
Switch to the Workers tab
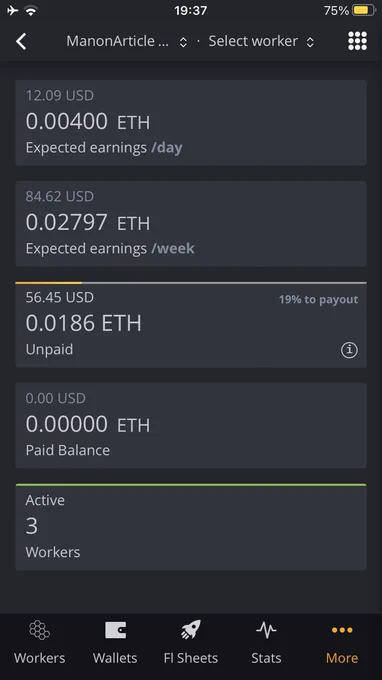(39, 642)
